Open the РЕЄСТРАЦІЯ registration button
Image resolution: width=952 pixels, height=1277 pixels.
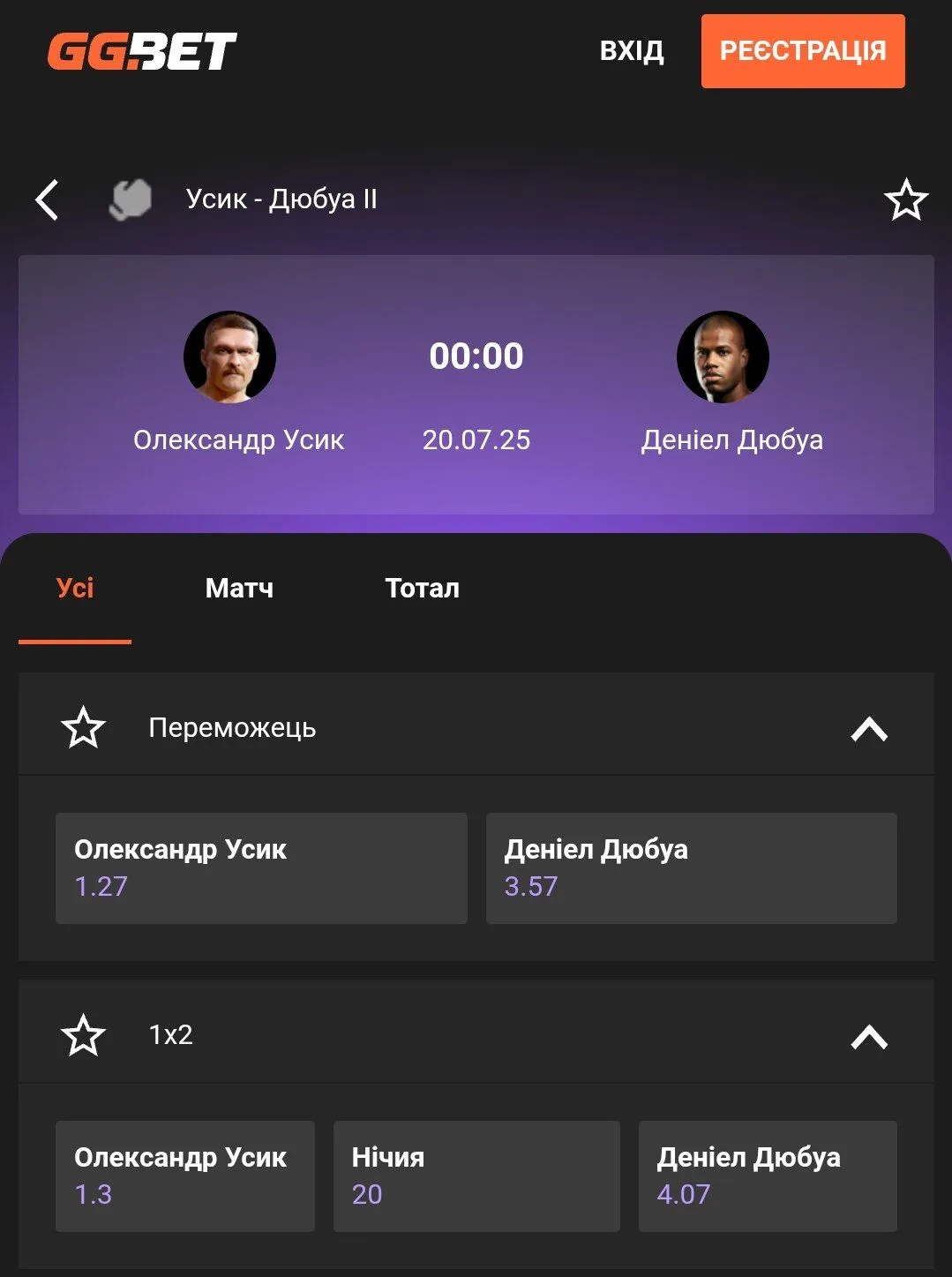(x=802, y=51)
